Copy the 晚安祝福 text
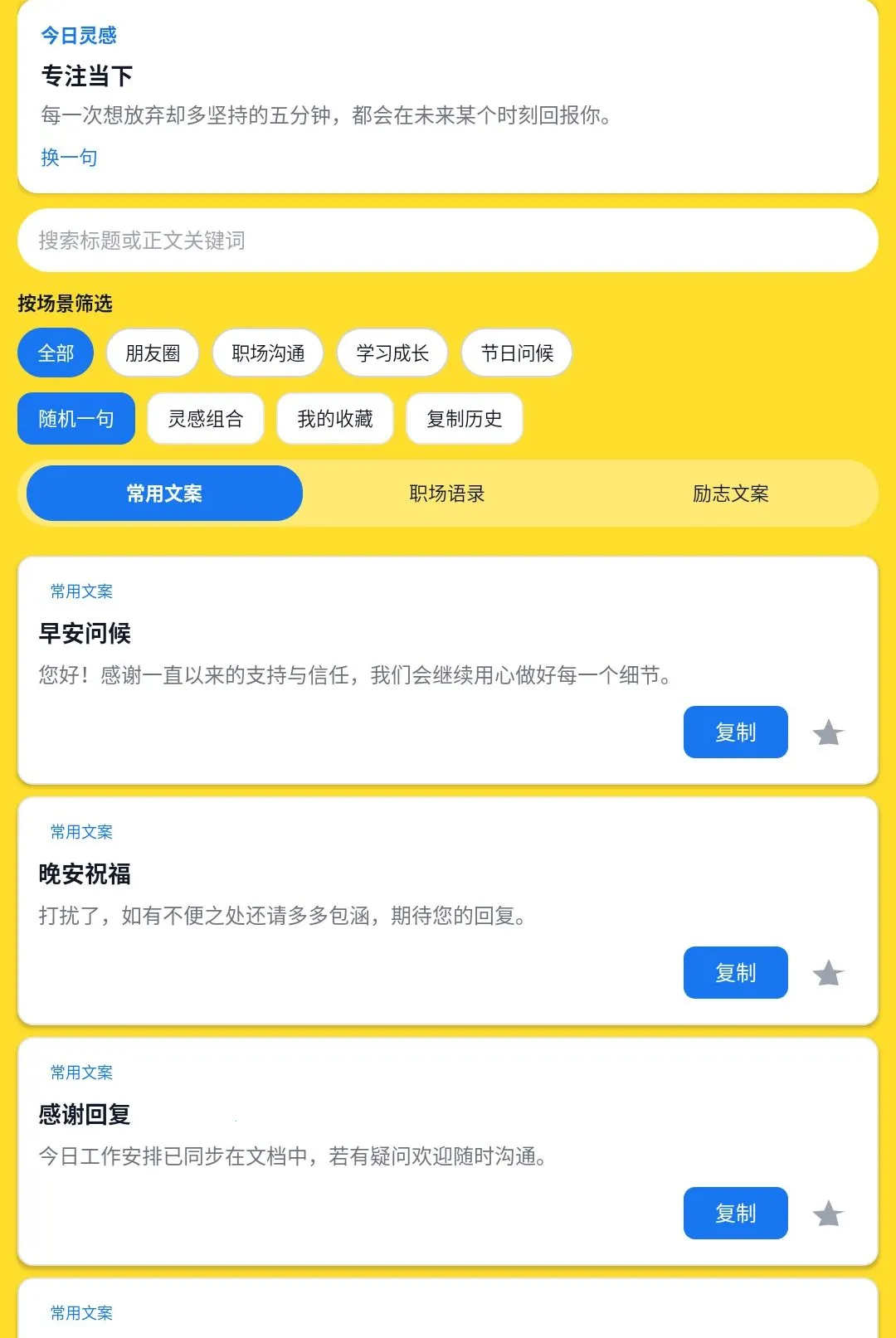896x1338 pixels. (736, 972)
